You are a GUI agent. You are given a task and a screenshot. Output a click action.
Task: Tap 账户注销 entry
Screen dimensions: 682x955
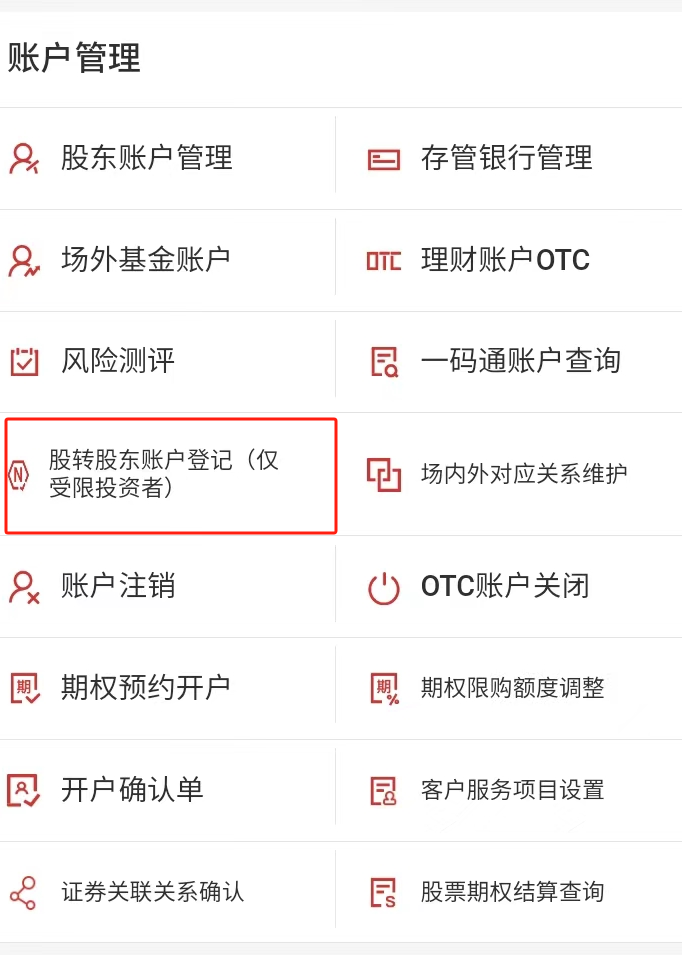click(x=118, y=586)
